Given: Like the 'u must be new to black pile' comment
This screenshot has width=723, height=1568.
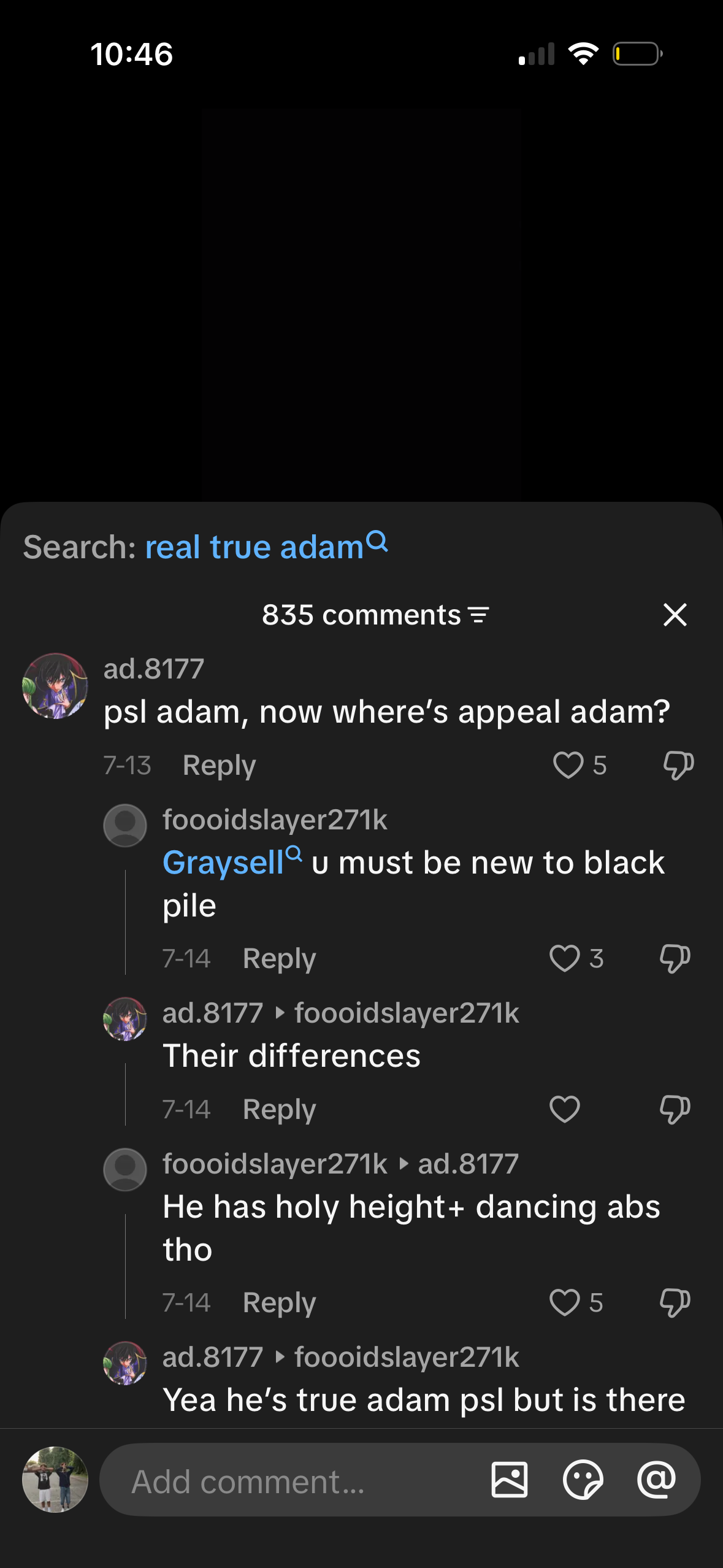Looking at the screenshot, I should [x=565, y=958].
